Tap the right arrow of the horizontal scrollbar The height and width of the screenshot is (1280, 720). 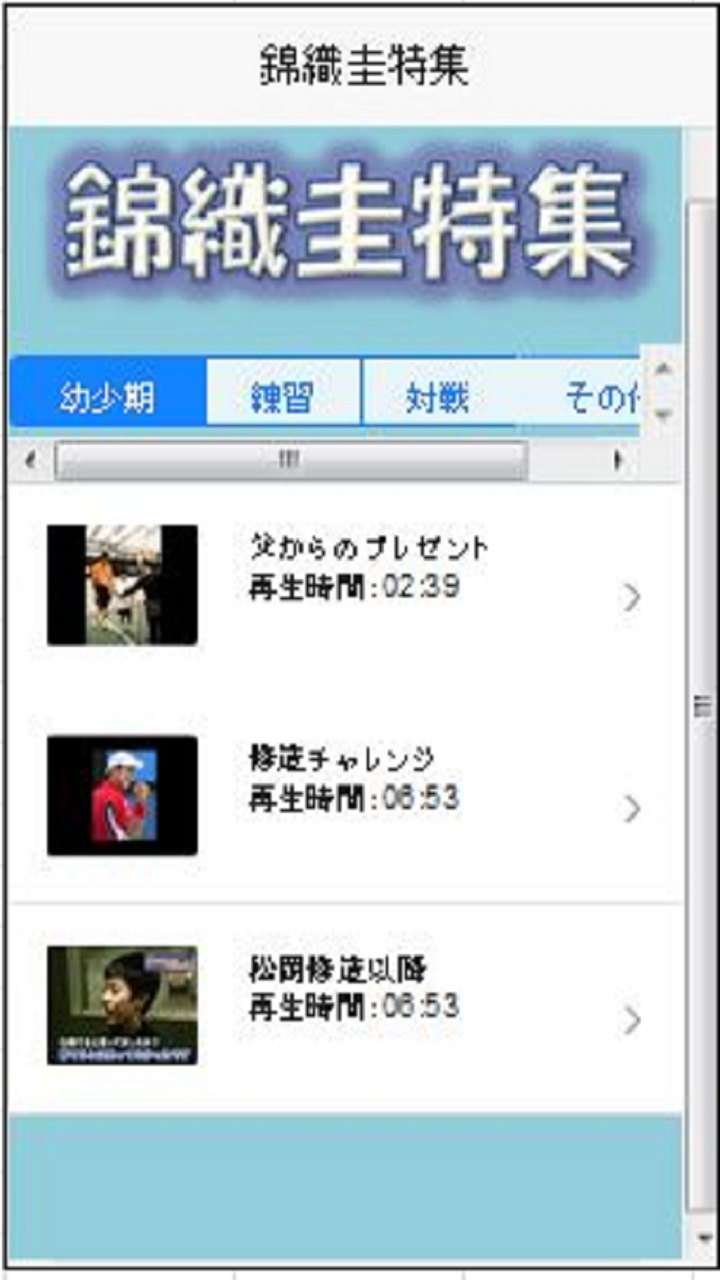pos(619,461)
